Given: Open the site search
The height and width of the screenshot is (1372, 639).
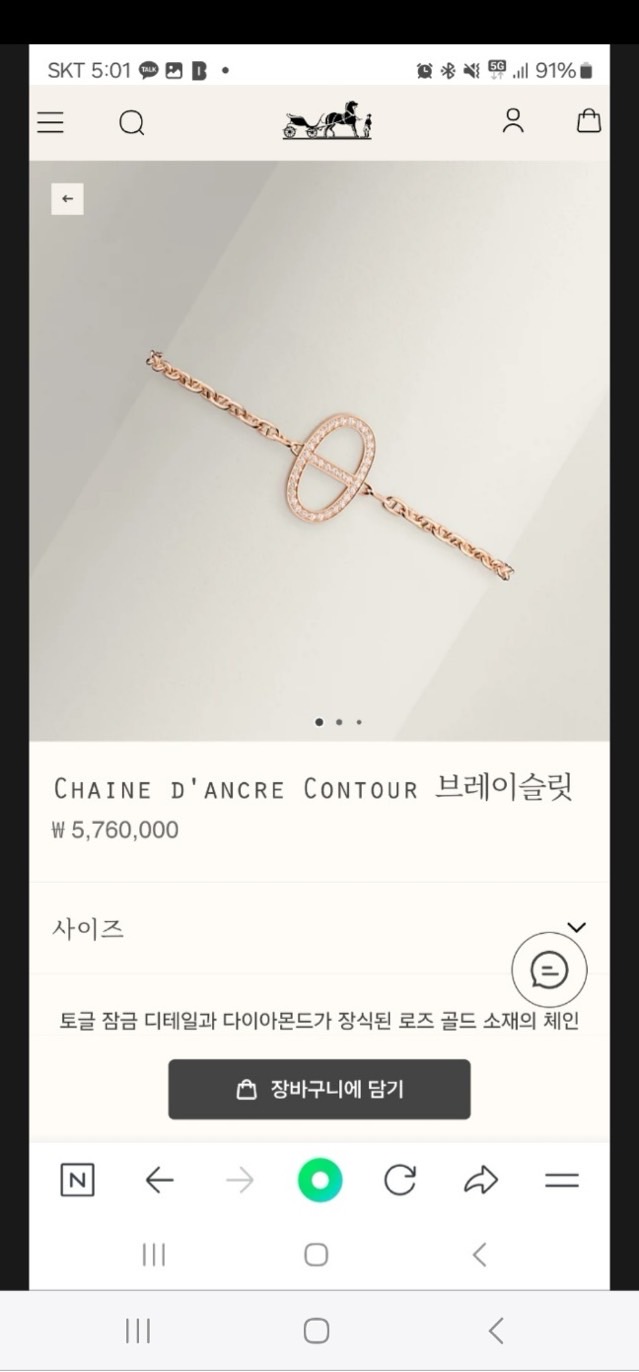Looking at the screenshot, I should (132, 123).
